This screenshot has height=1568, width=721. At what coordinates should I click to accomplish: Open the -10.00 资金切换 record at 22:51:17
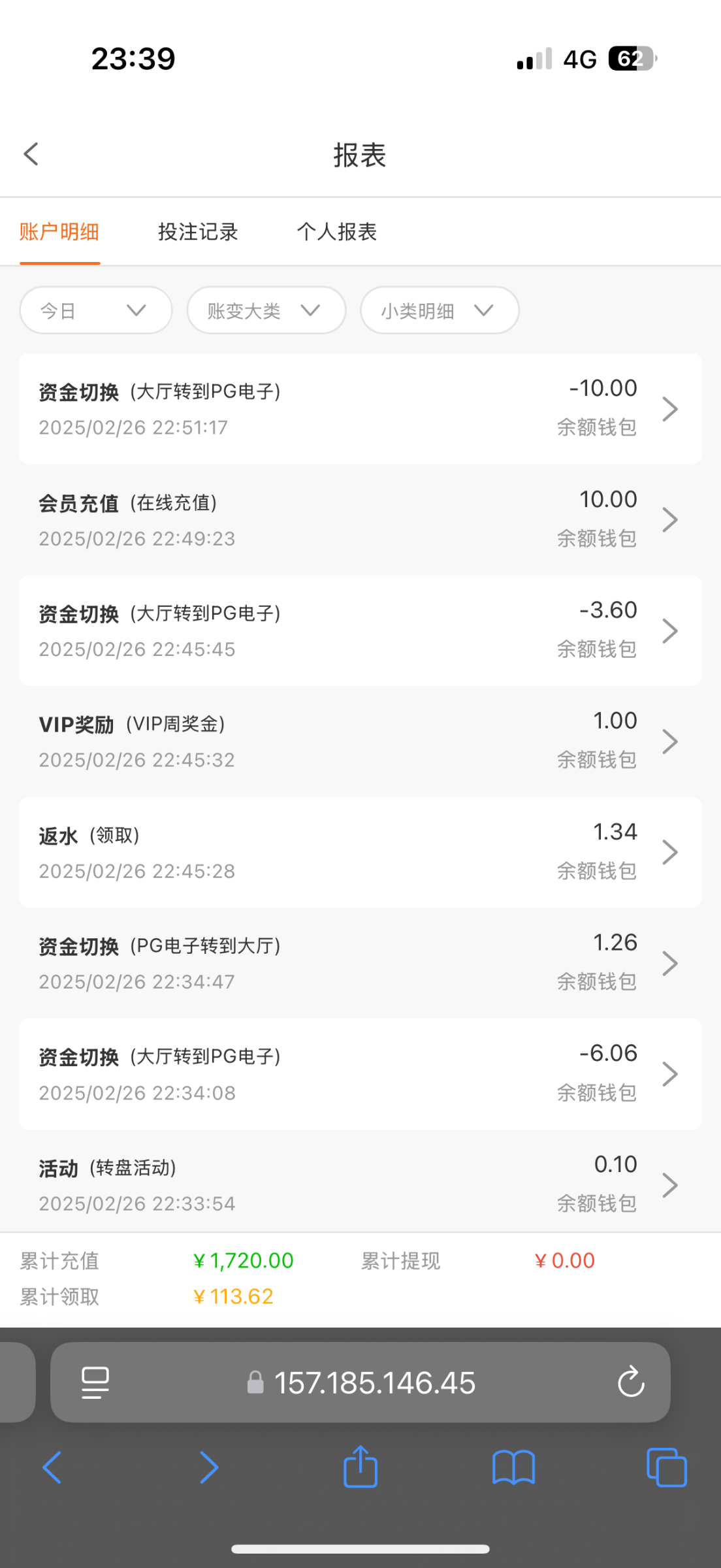click(x=360, y=409)
